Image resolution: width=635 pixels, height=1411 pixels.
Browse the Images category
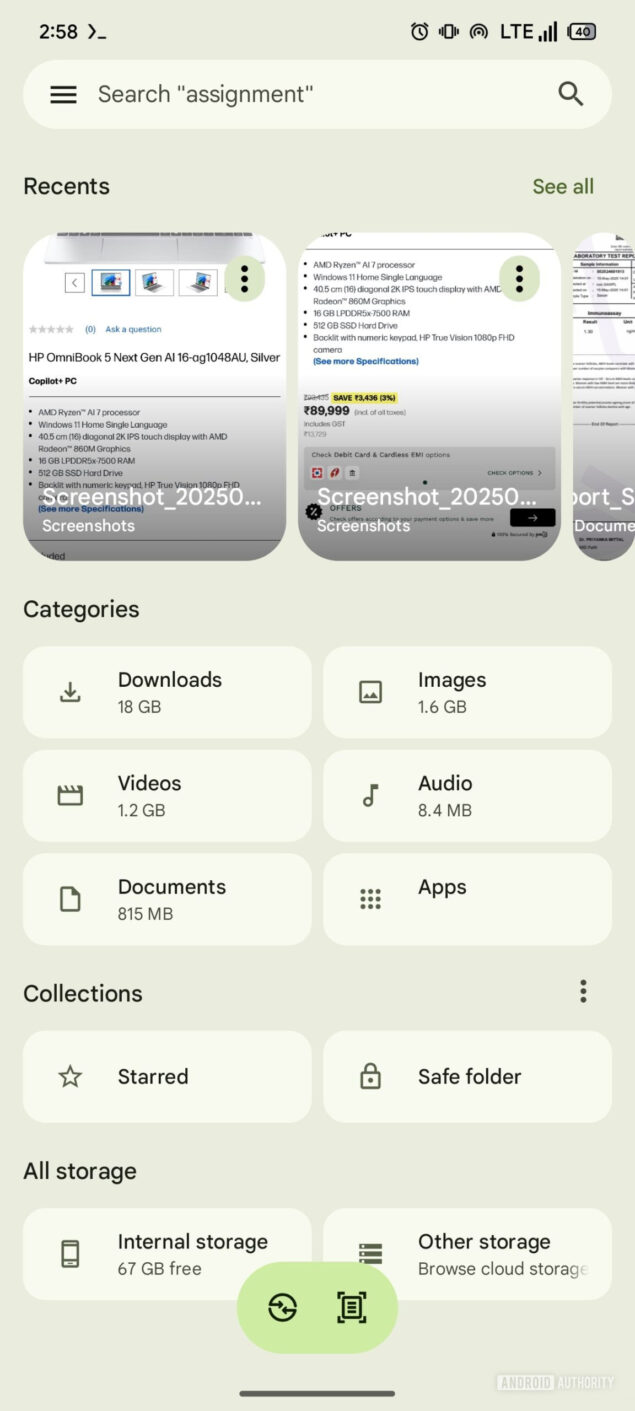467,692
